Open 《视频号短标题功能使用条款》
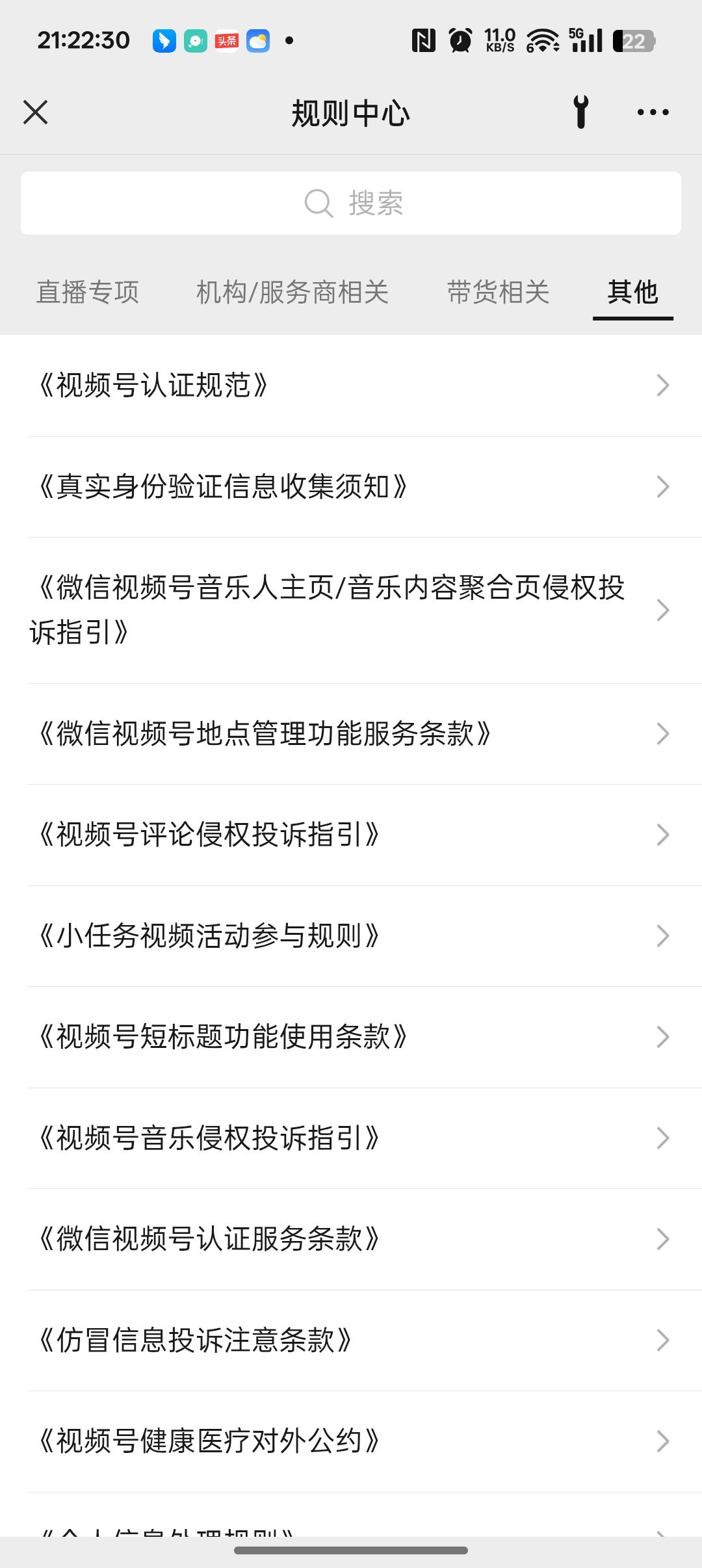 (x=351, y=1037)
